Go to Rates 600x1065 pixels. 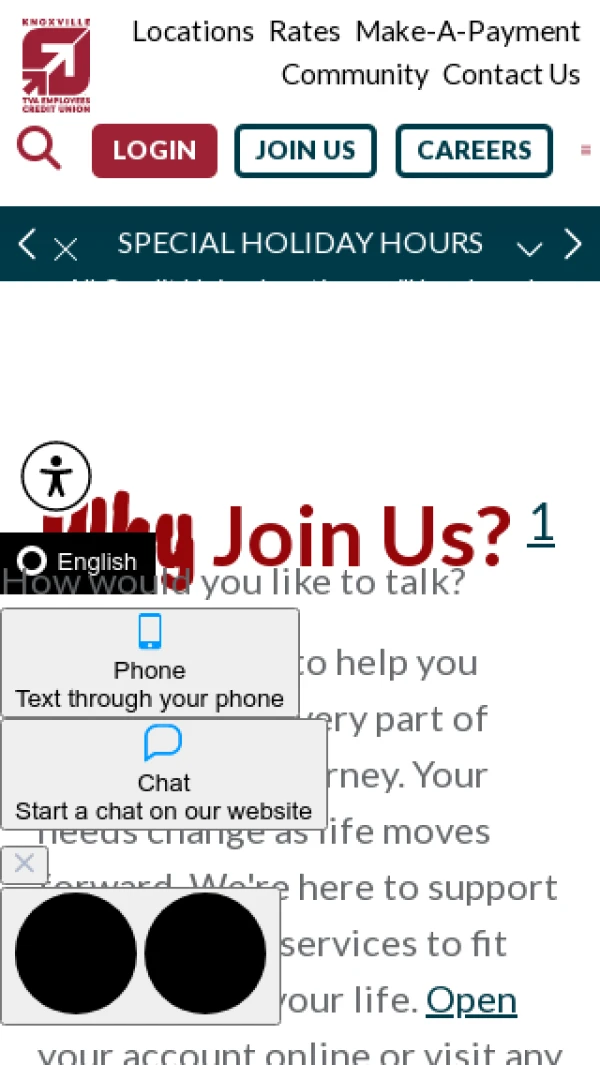(x=304, y=32)
